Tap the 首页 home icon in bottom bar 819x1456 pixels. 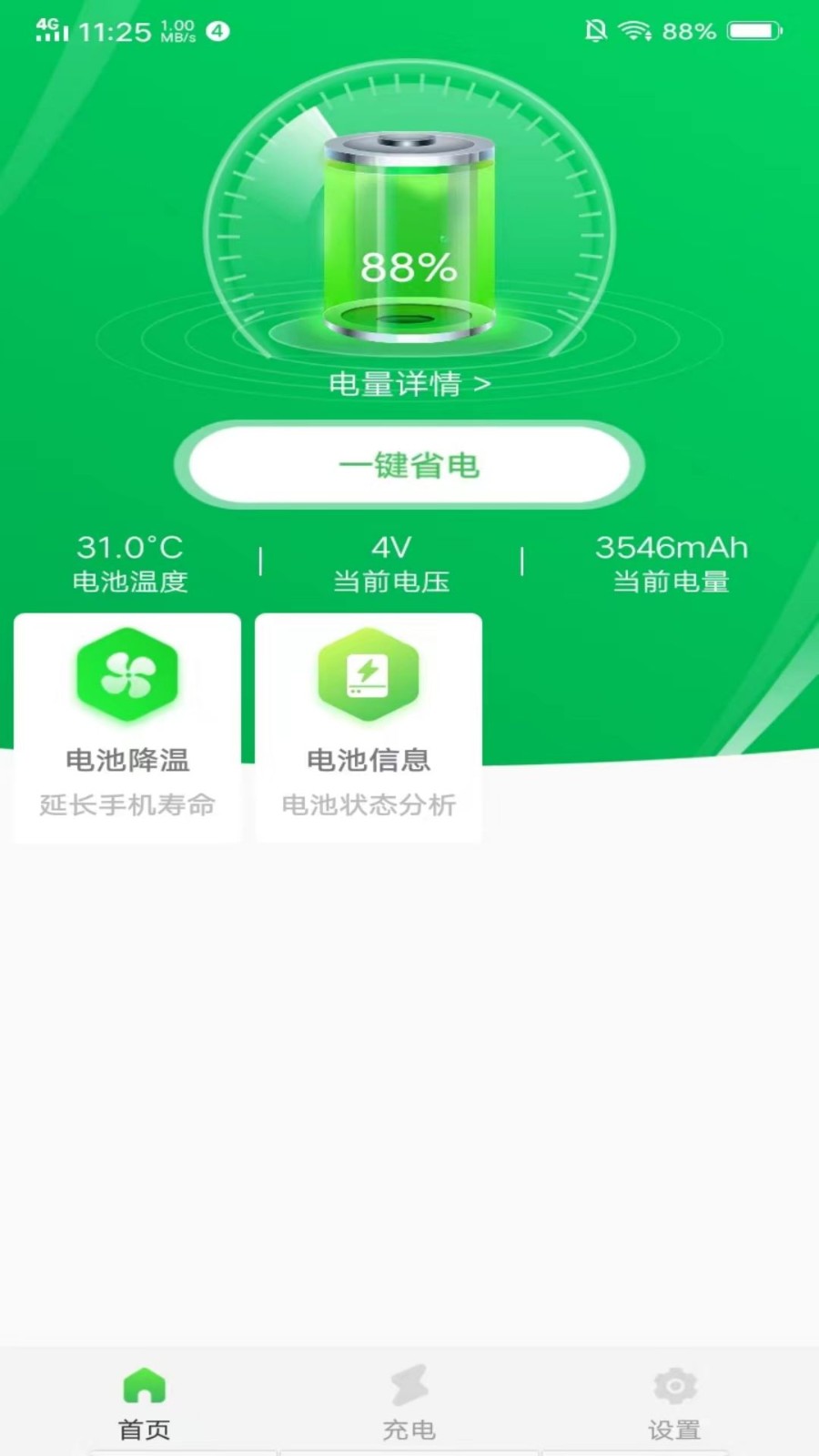coord(144,1386)
